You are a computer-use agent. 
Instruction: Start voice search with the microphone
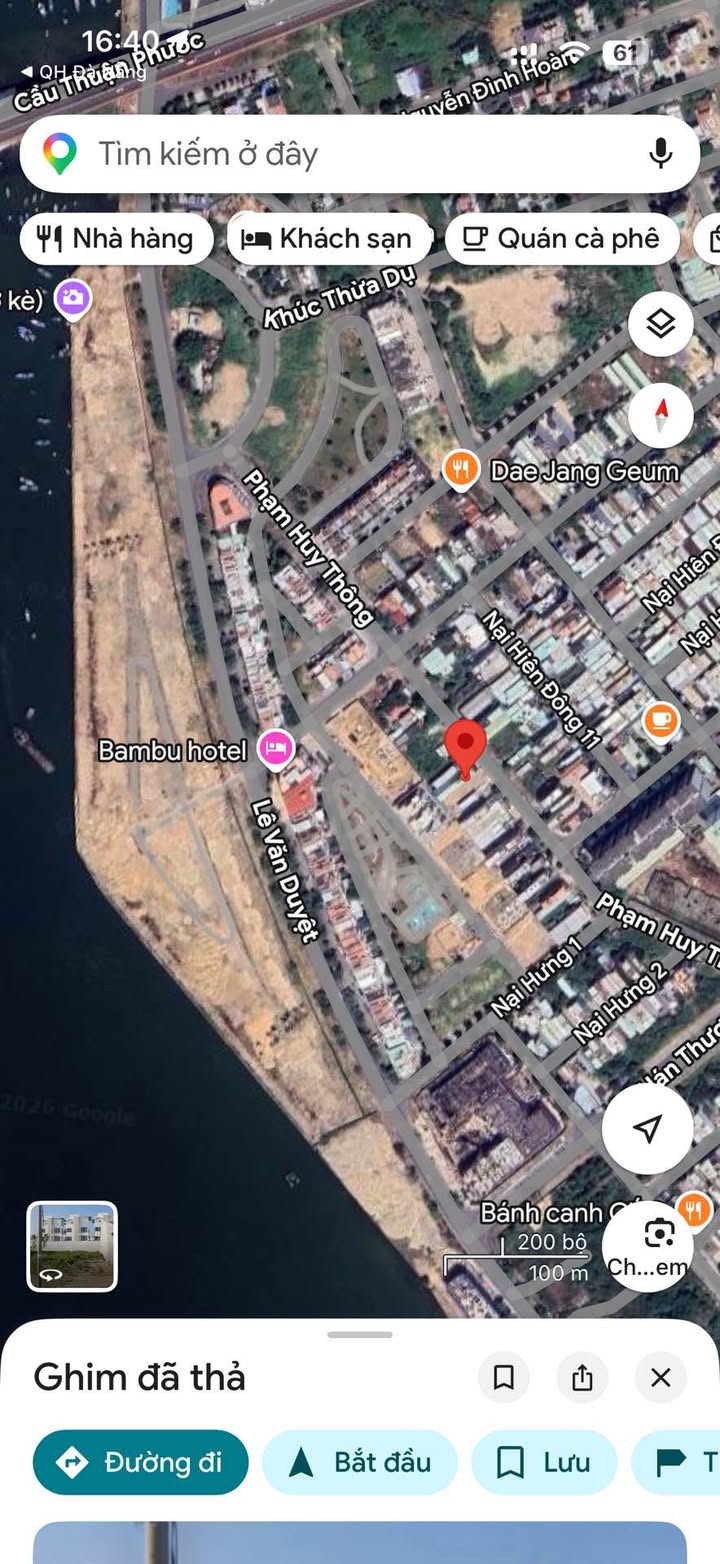click(x=660, y=153)
